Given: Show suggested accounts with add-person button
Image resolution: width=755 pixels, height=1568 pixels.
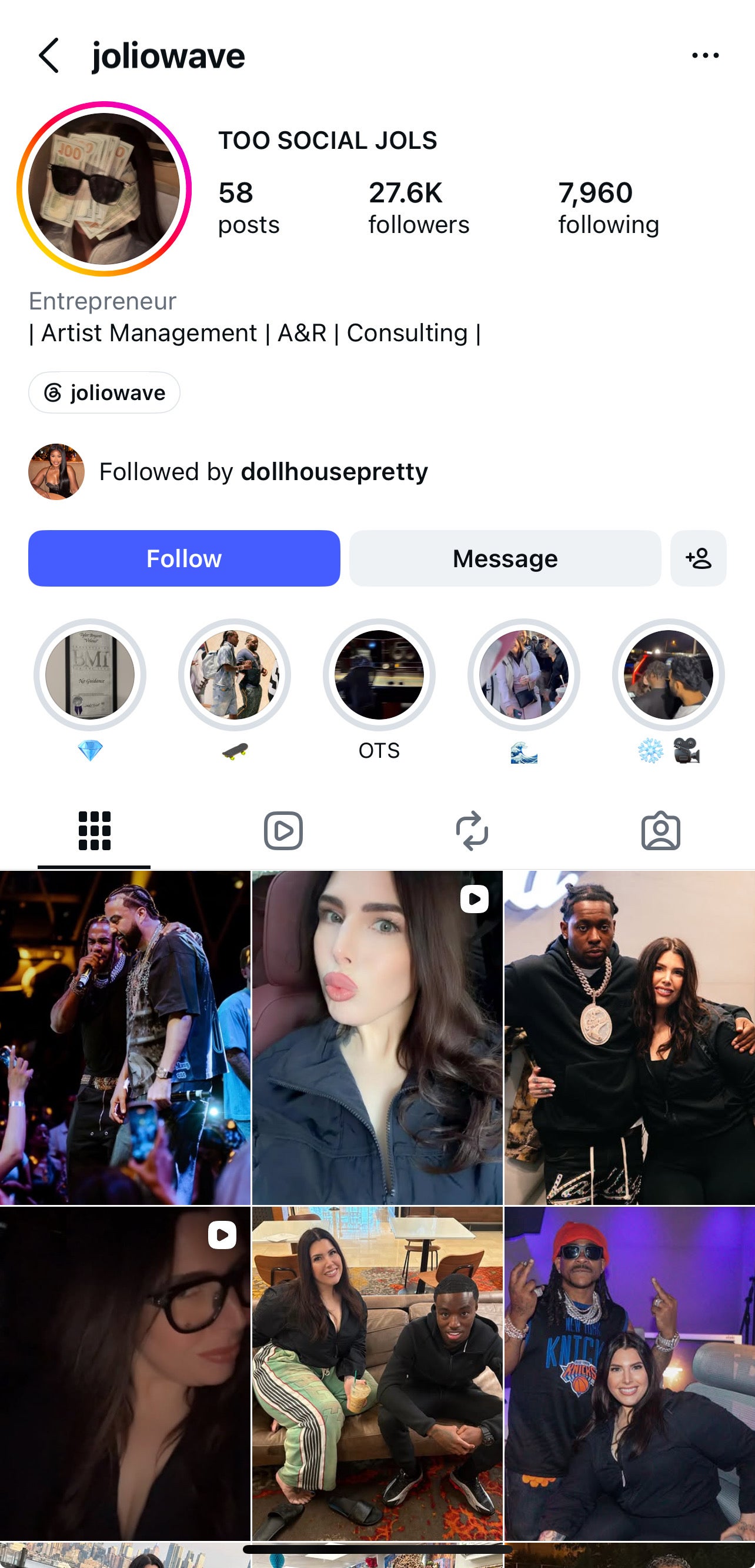Looking at the screenshot, I should pos(699,558).
